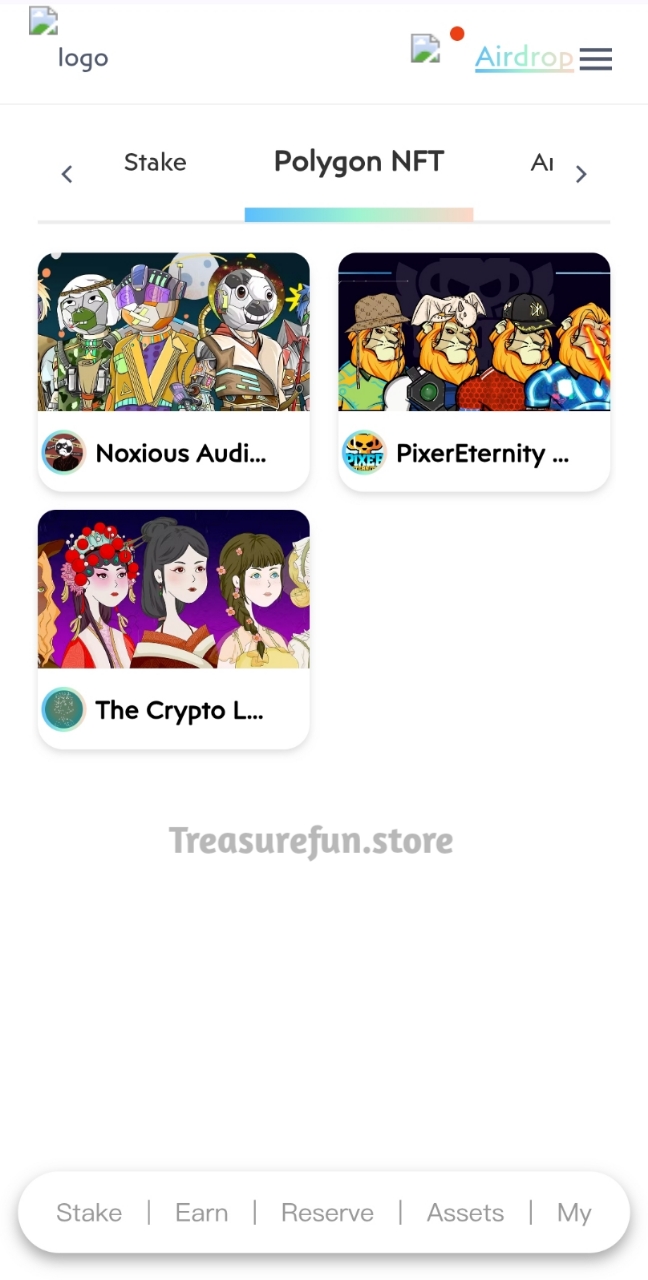Tap the right arrow of the tab carousel
This screenshot has height=1280, width=648.
581,174
